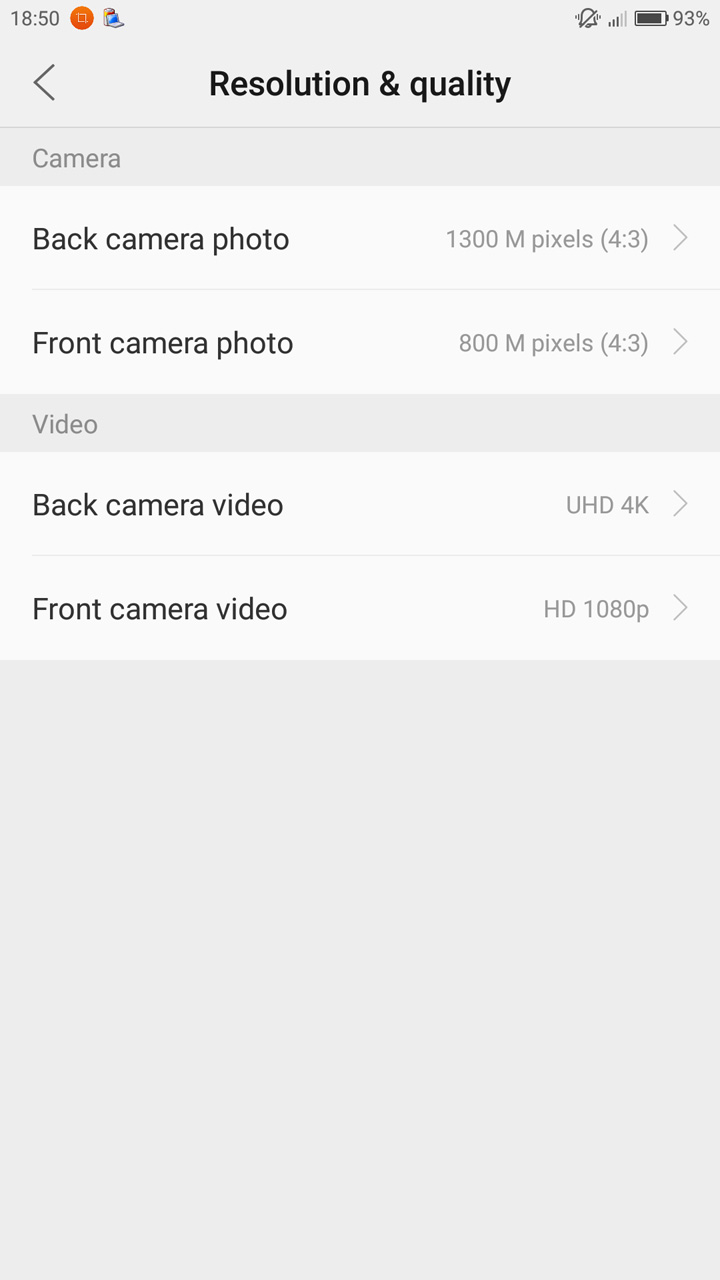Screen dimensions: 720x1280
Task: Go back from Resolution & quality
Action: coord(44,83)
